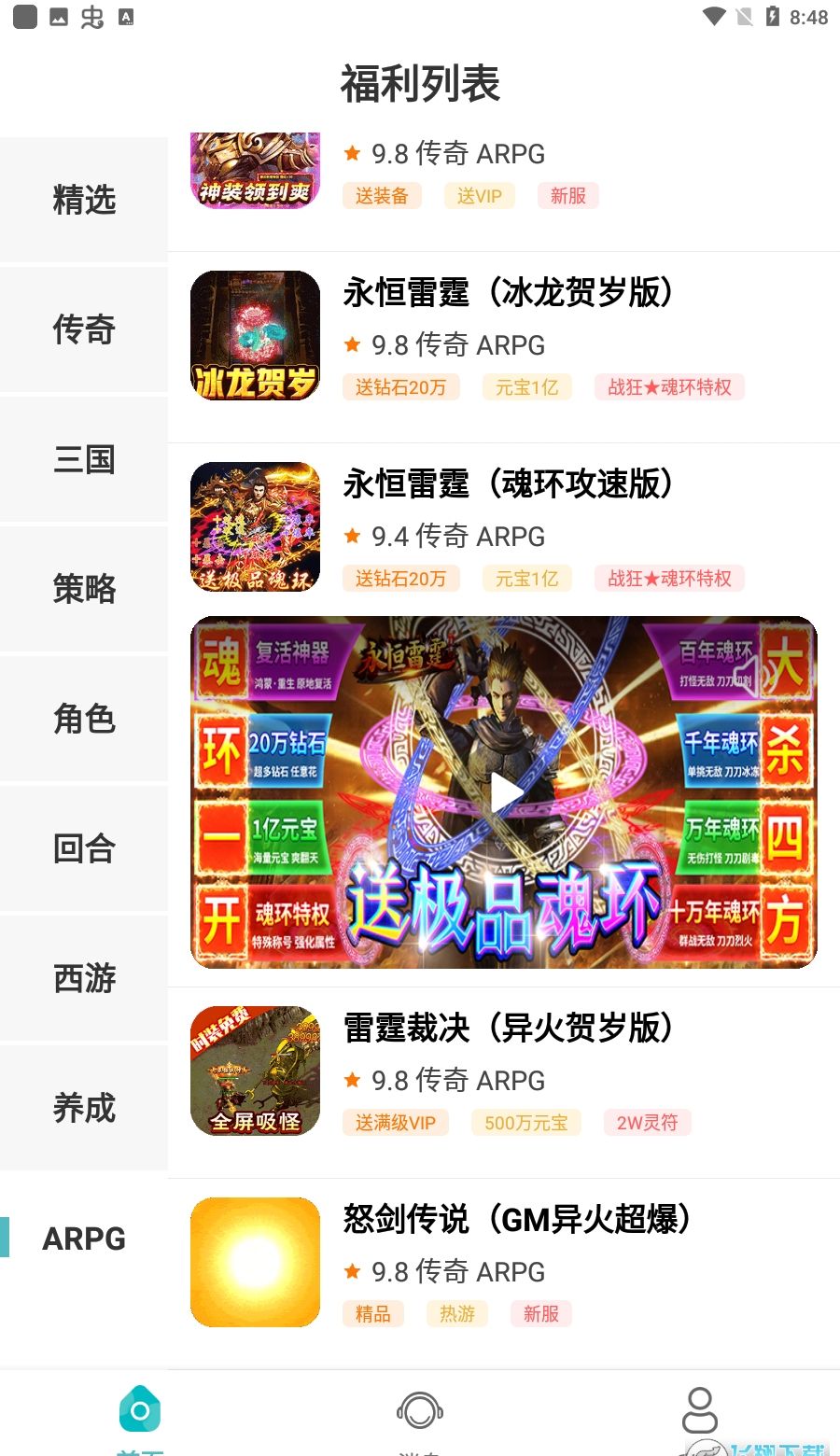Open the 回合 category

coord(84,848)
